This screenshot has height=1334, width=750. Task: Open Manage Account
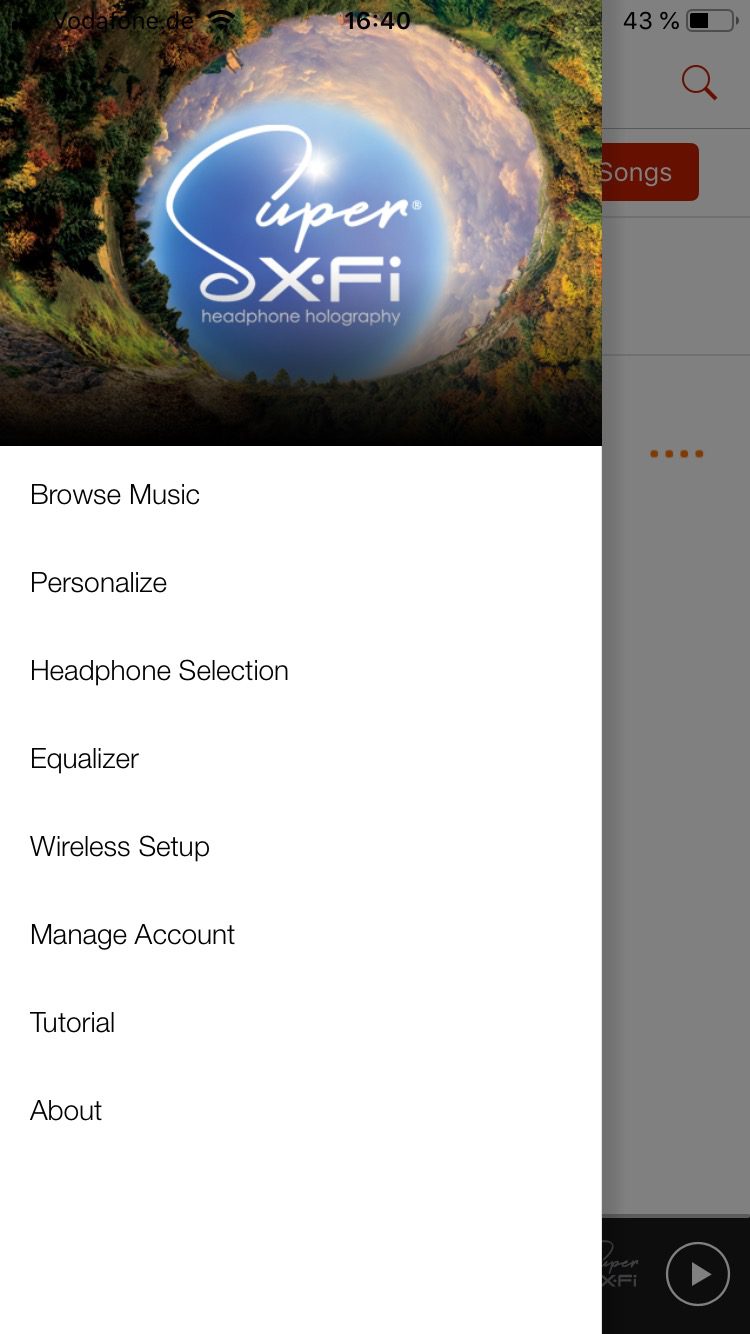pos(132,935)
